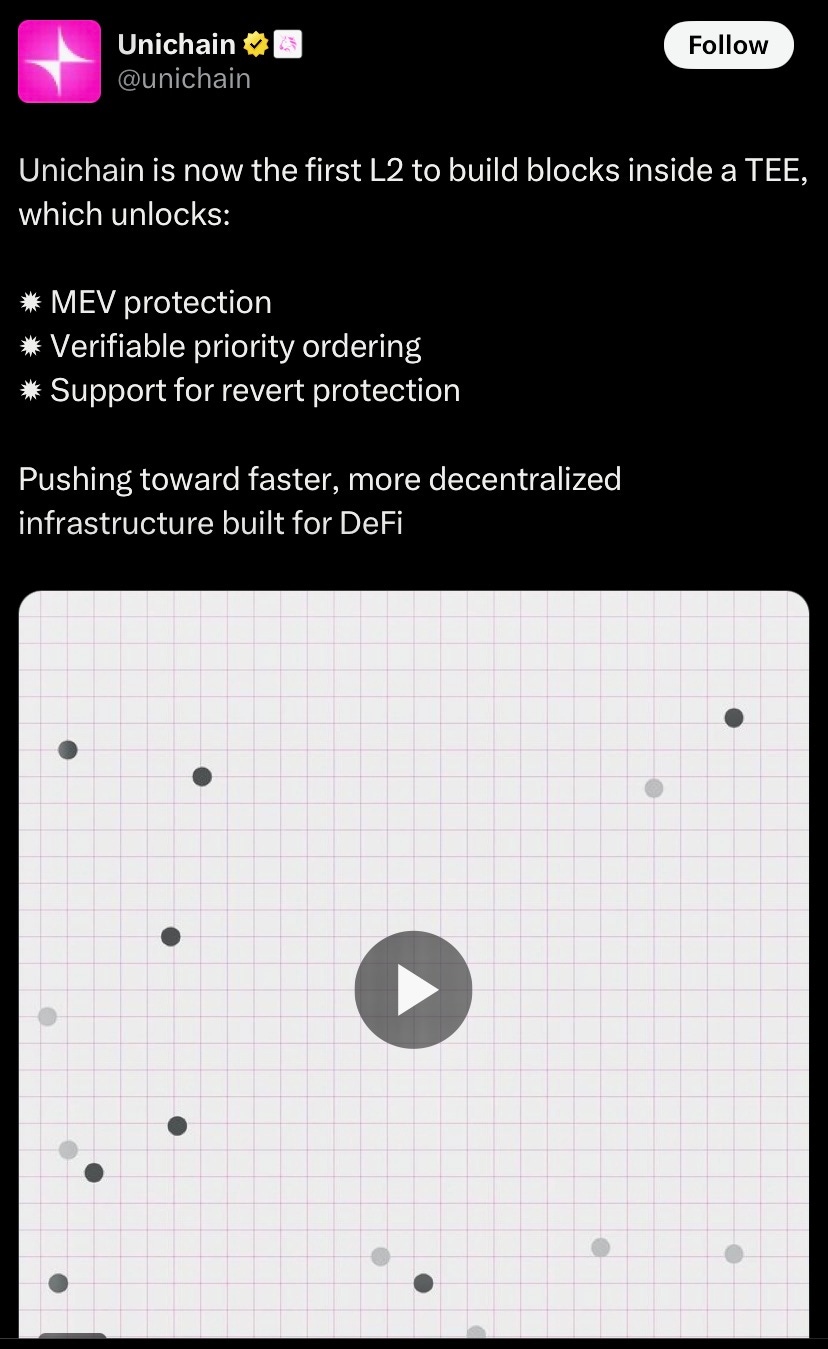This screenshot has height=1349, width=828.
Task: Open Unichain's profile picture
Action: (x=59, y=61)
